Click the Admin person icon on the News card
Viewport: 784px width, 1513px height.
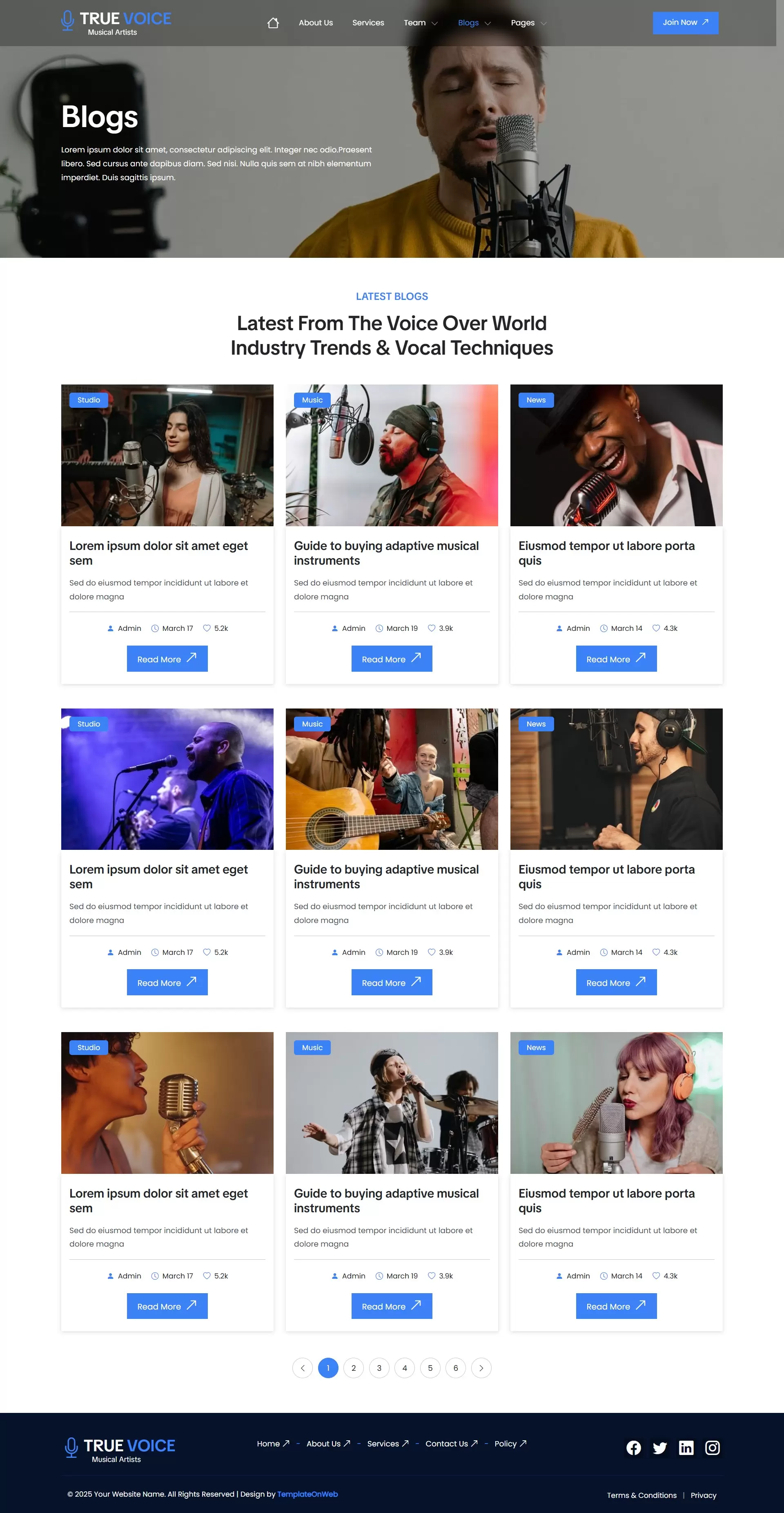559,628
